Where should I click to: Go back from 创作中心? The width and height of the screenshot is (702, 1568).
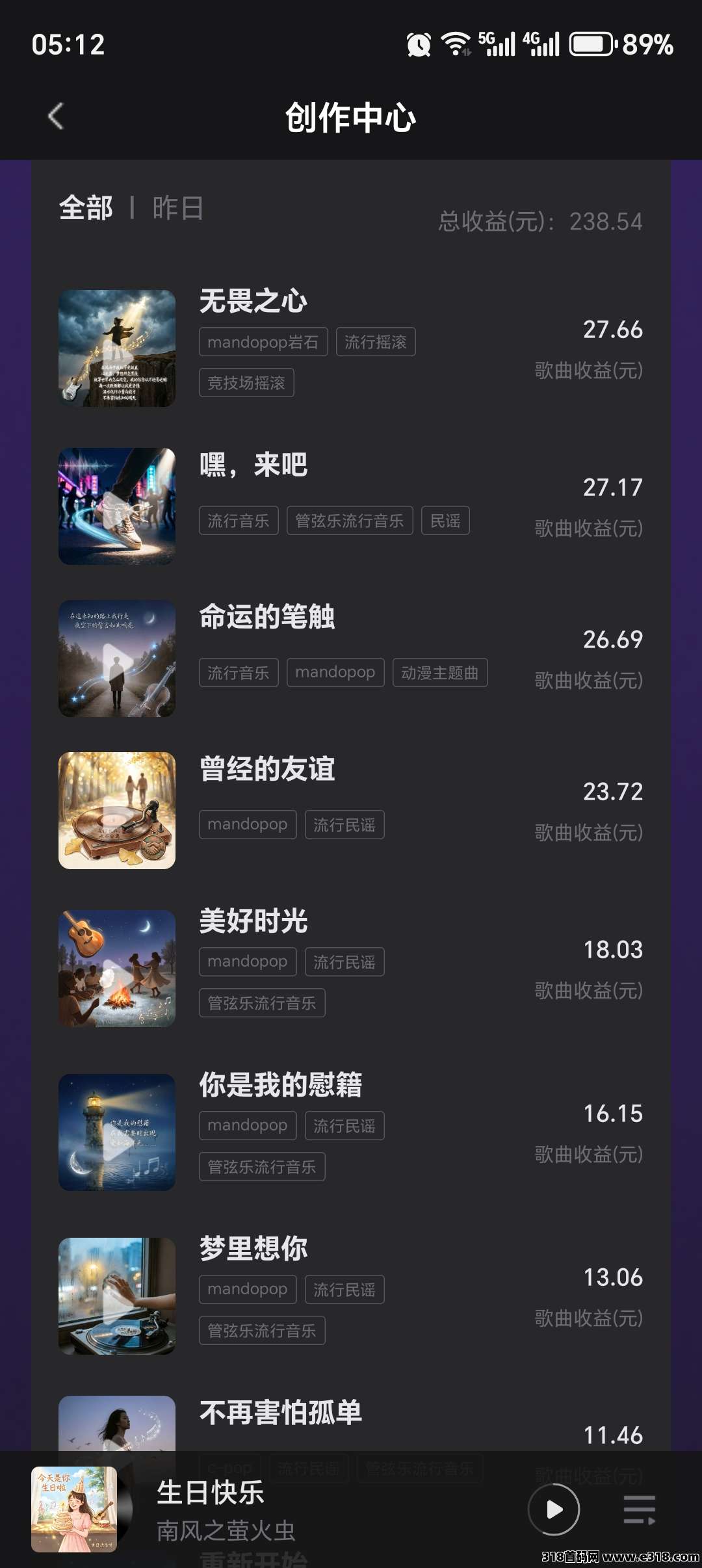pos(56,116)
